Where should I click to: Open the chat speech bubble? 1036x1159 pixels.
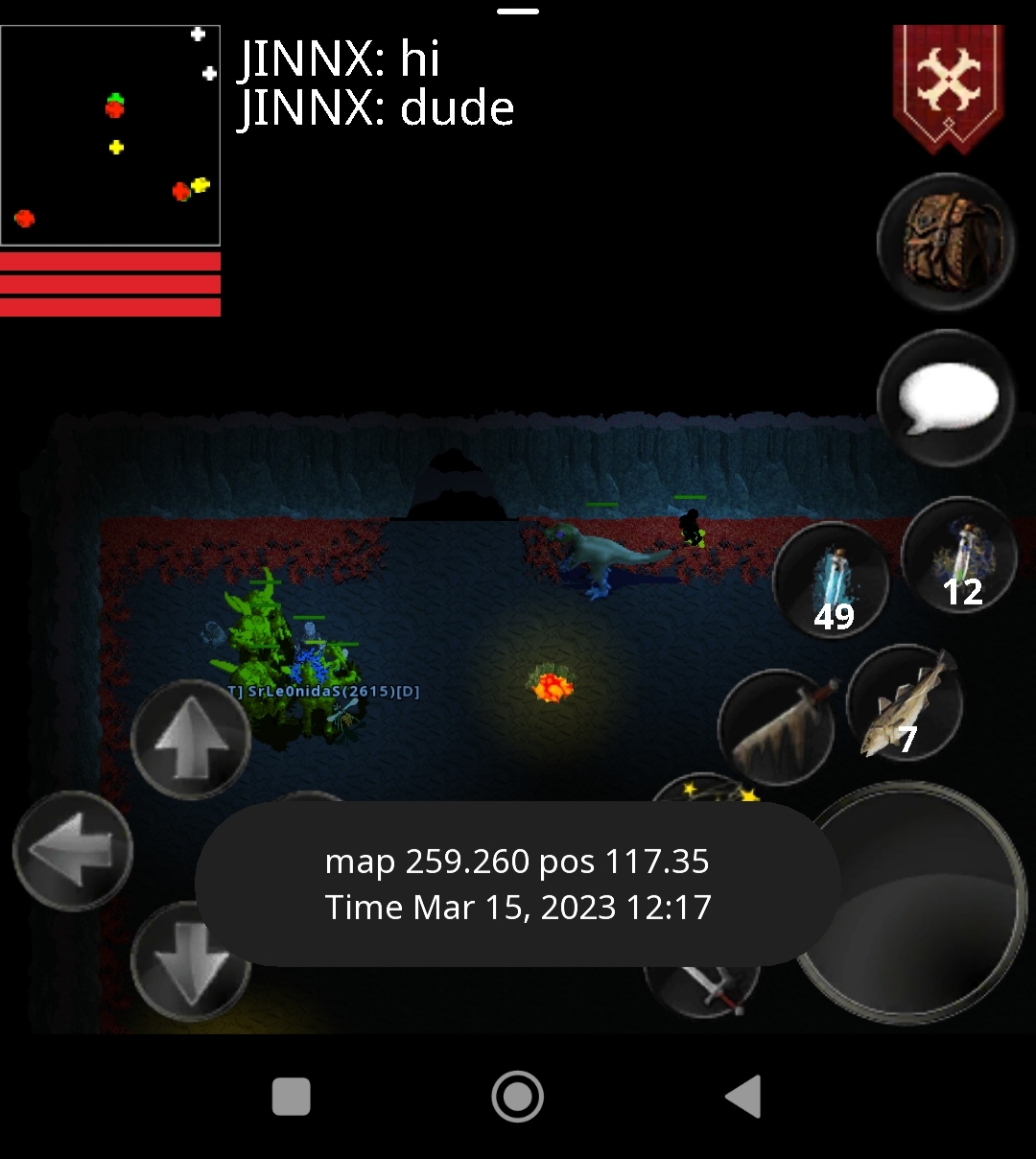point(946,399)
